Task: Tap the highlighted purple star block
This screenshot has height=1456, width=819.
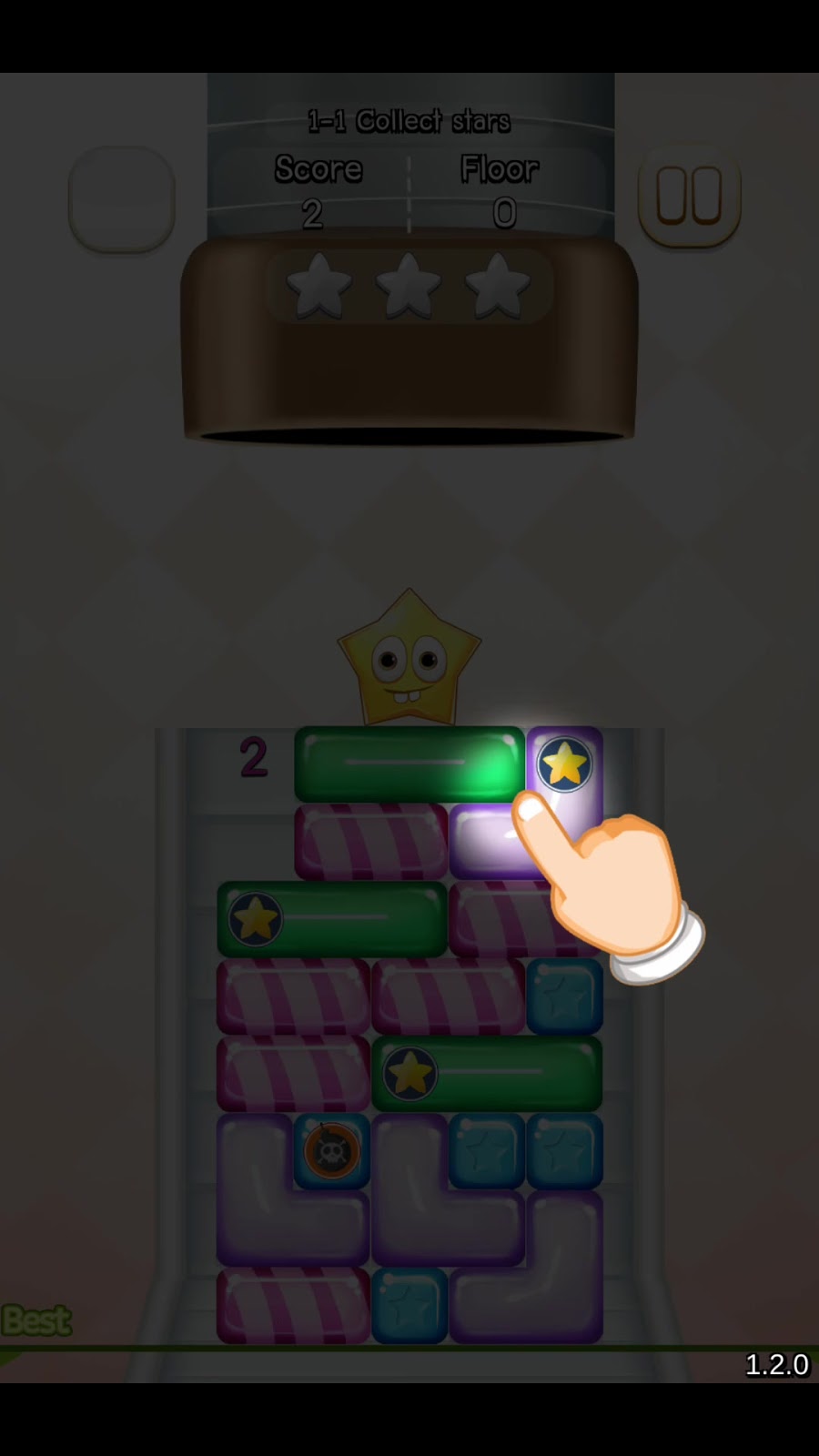Action: pyautogui.click(x=564, y=765)
